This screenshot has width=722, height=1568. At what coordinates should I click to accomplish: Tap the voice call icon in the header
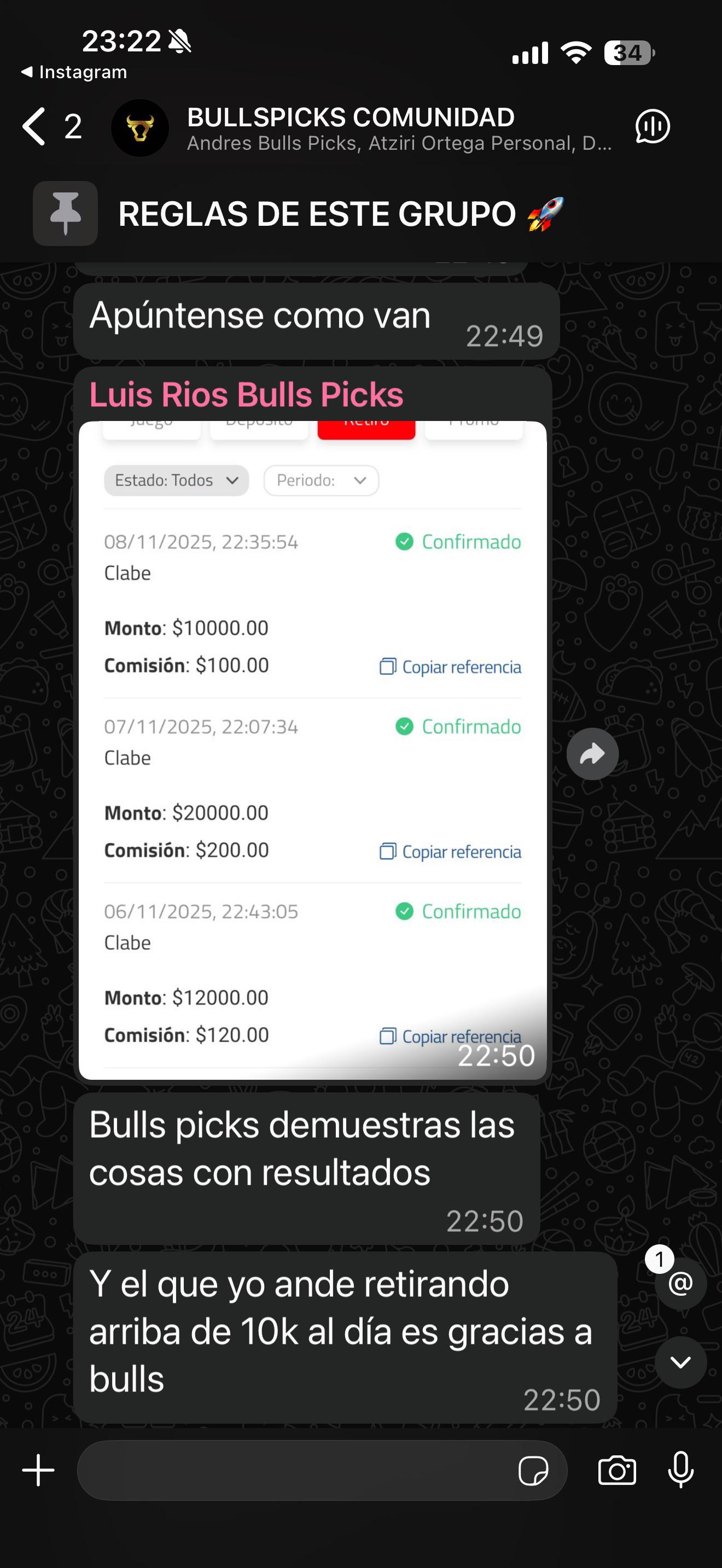[651, 128]
